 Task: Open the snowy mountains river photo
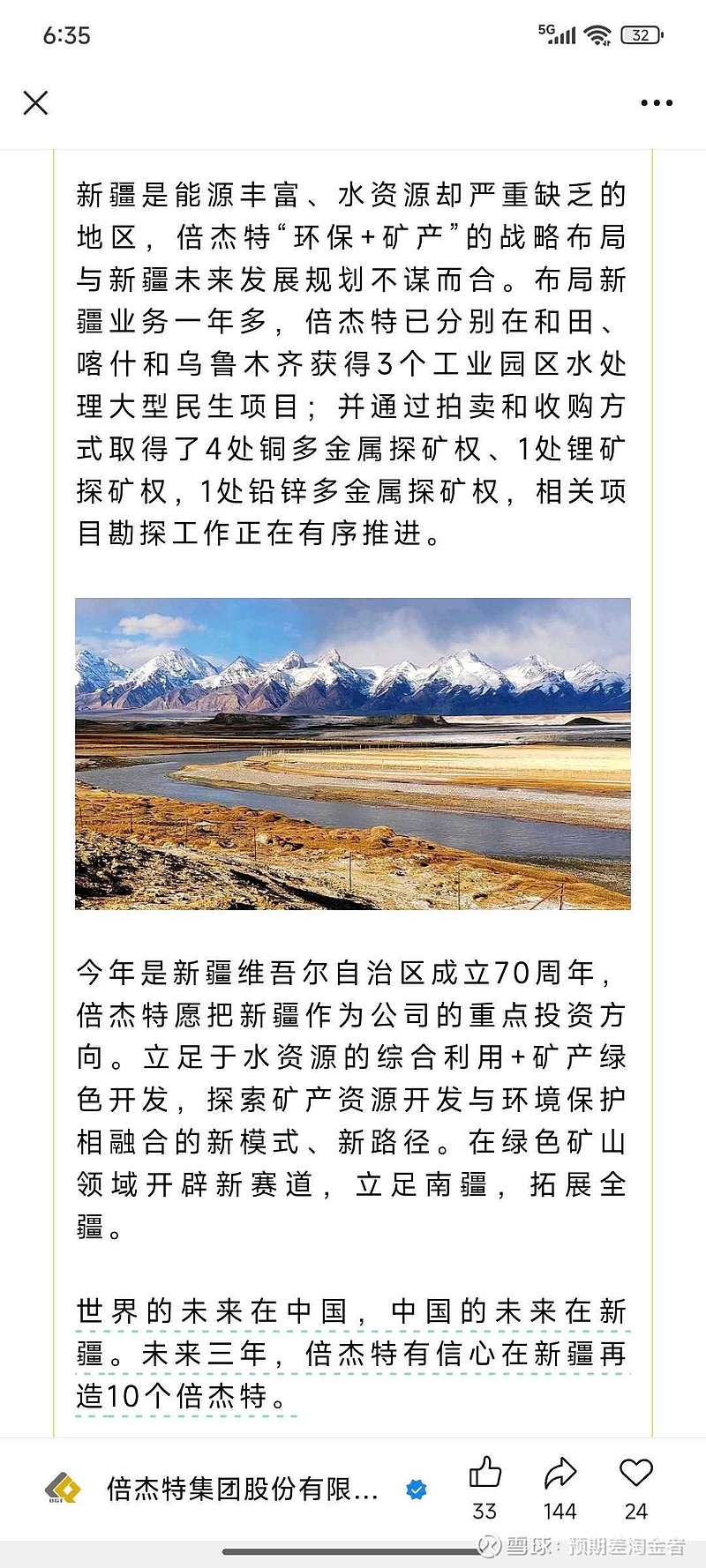pos(353,754)
